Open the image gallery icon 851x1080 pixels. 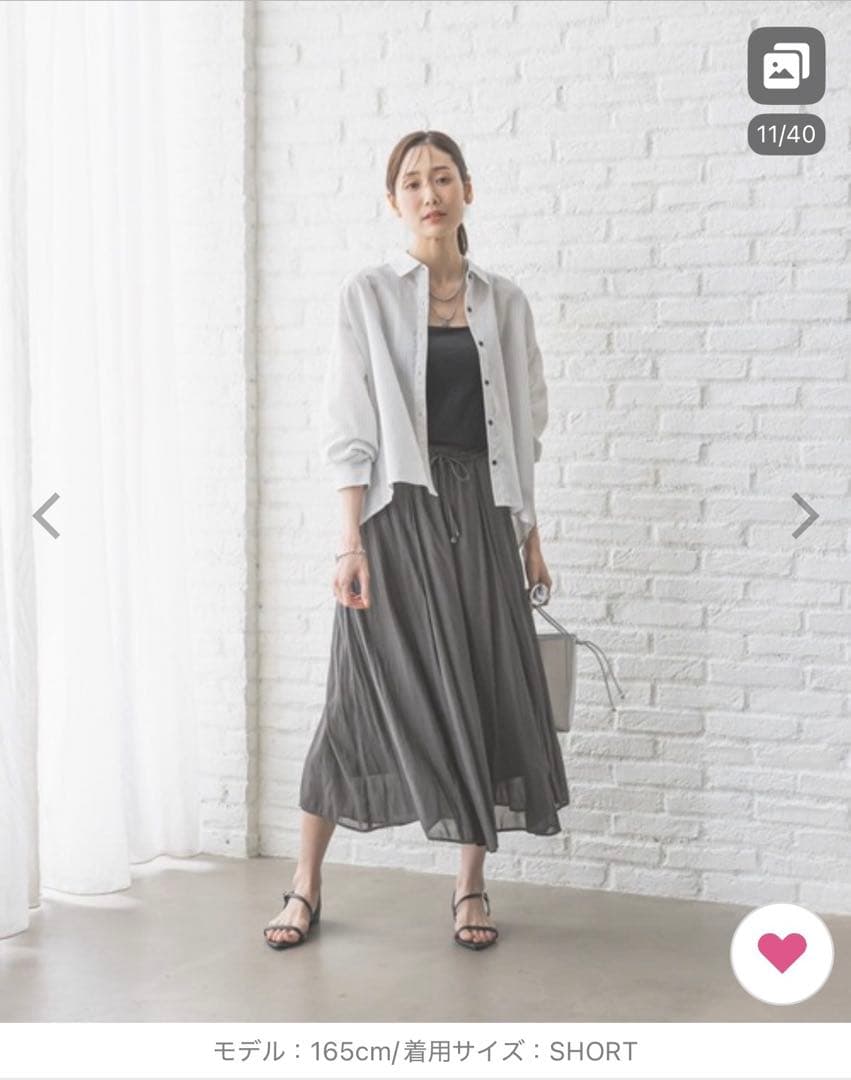click(x=786, y=66)
